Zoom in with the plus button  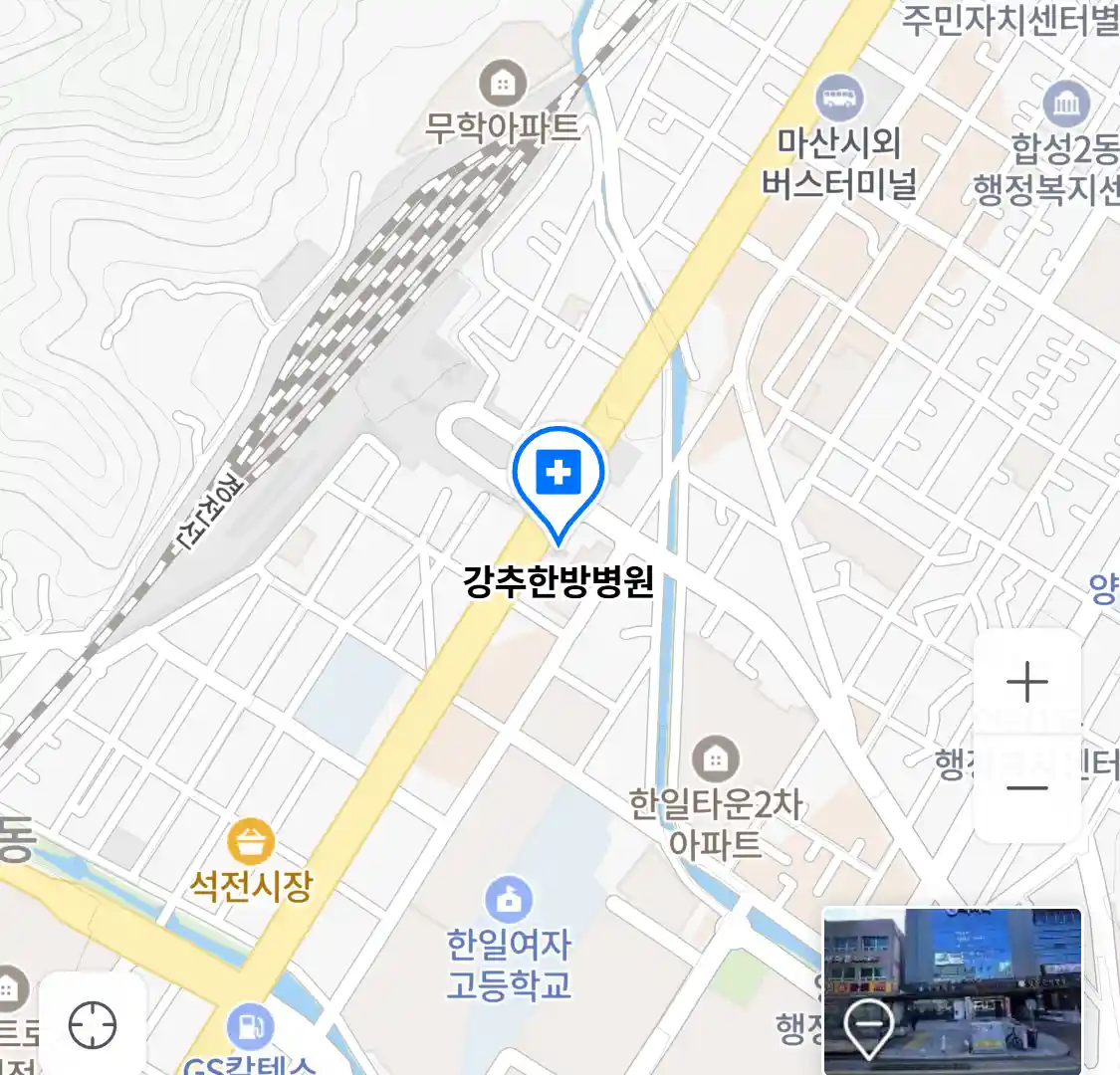1026,683
